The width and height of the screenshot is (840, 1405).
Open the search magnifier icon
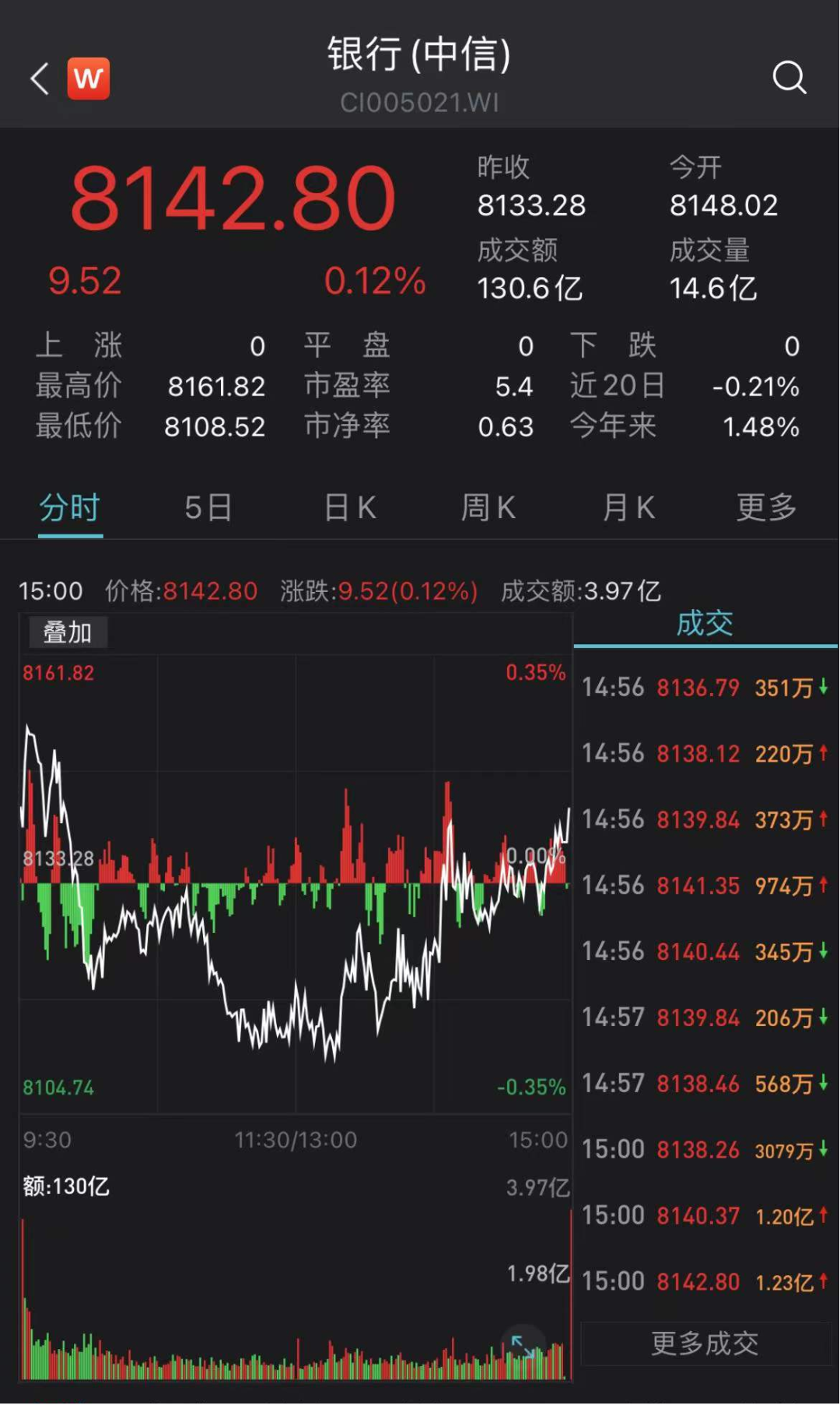coord(789,78)
